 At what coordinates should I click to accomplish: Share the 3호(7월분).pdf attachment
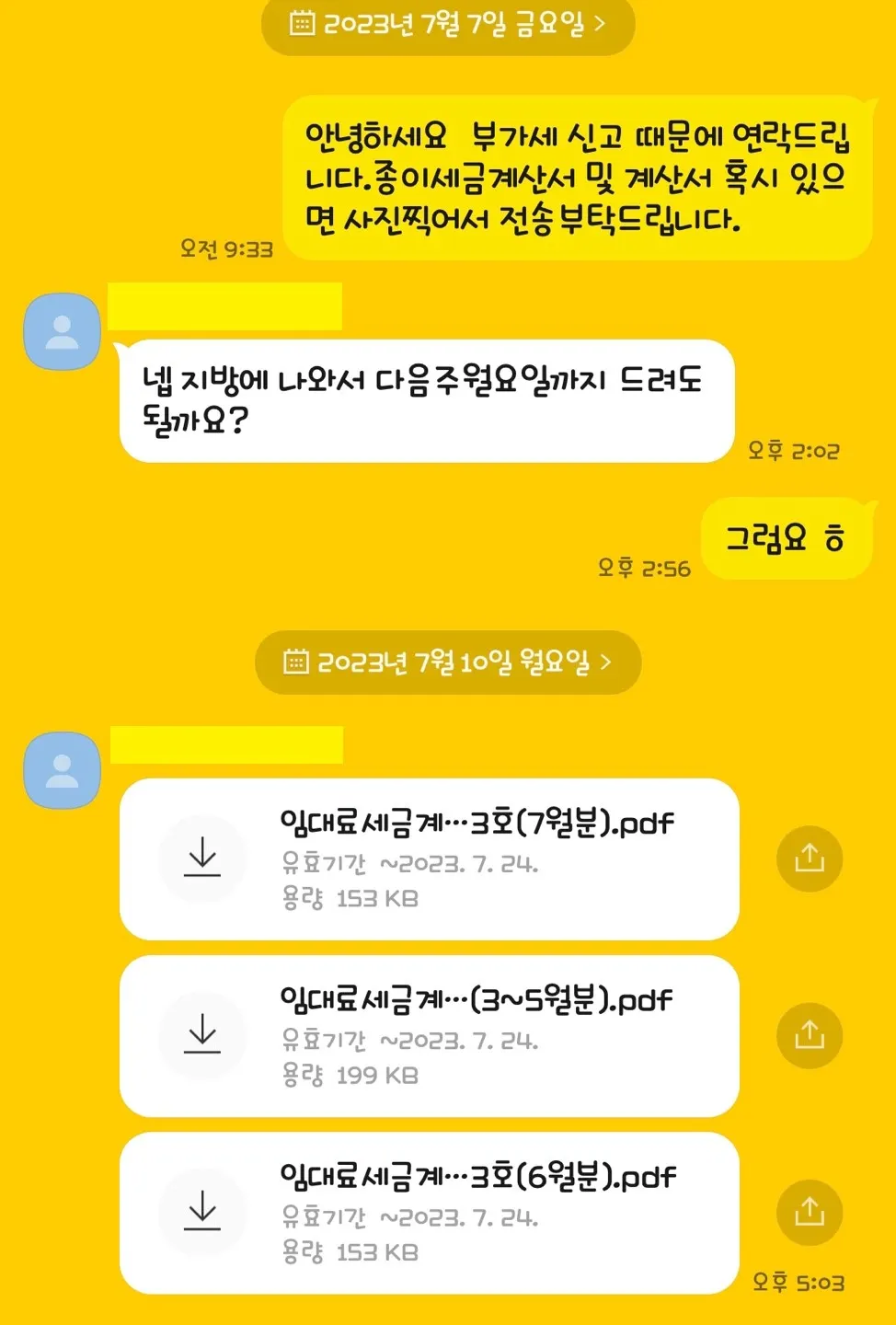tap(810, 858)
